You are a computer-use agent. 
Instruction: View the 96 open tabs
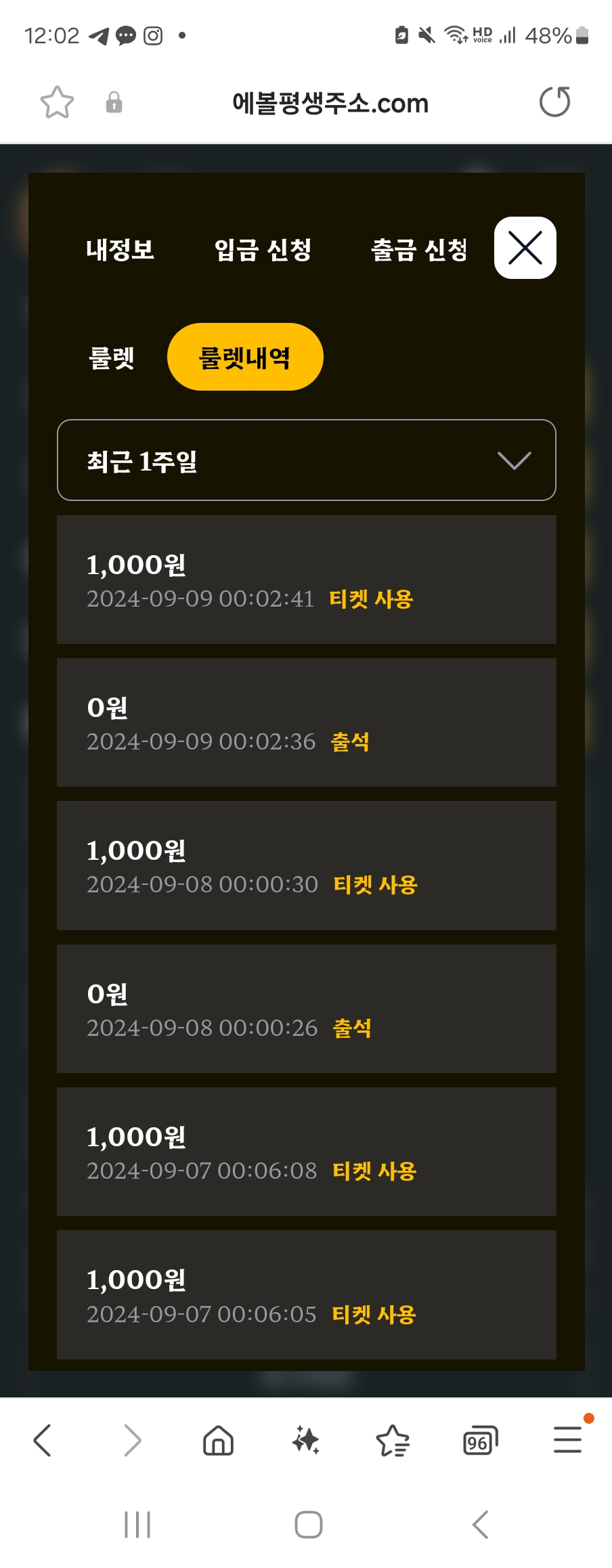click(x=480, y=1440)
